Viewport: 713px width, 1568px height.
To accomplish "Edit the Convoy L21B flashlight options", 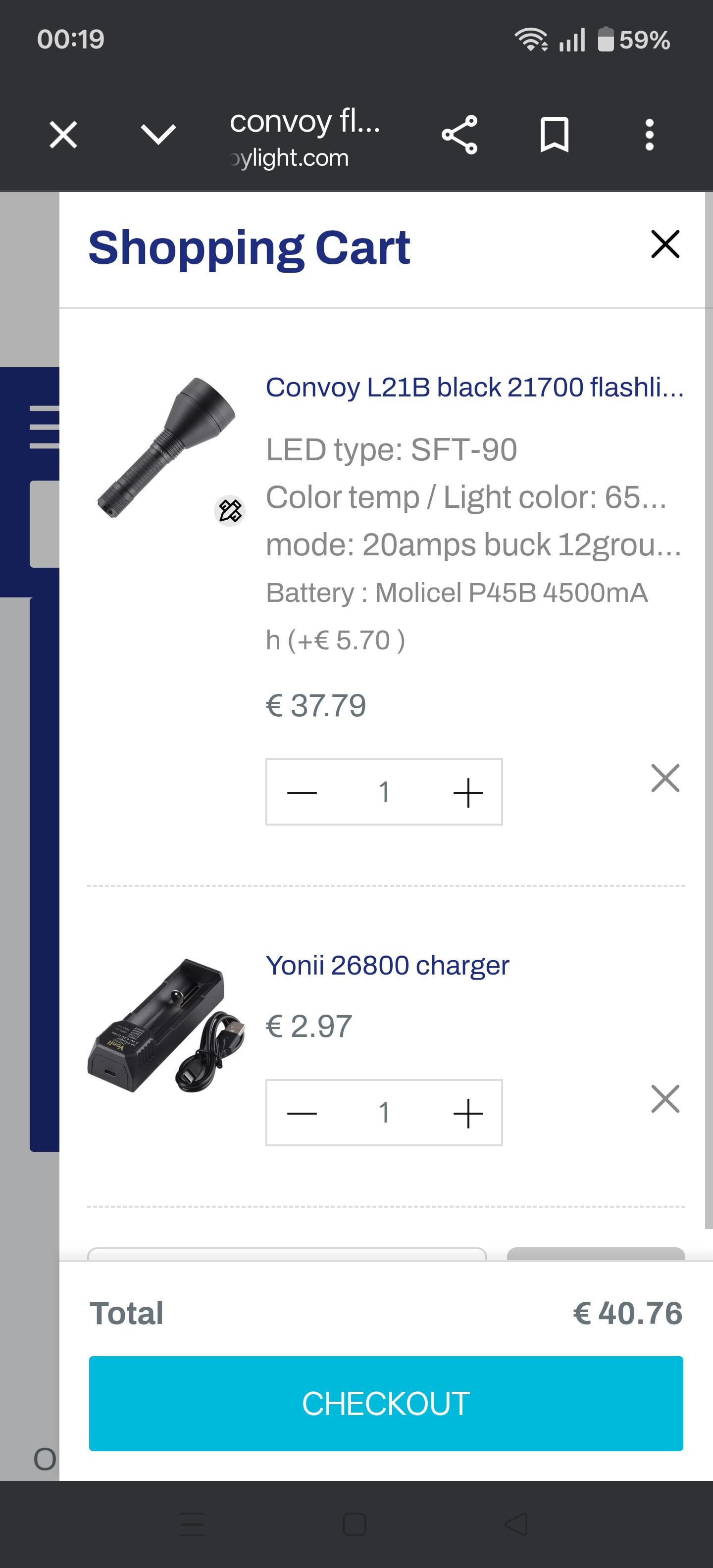I will tap(230, 510).
